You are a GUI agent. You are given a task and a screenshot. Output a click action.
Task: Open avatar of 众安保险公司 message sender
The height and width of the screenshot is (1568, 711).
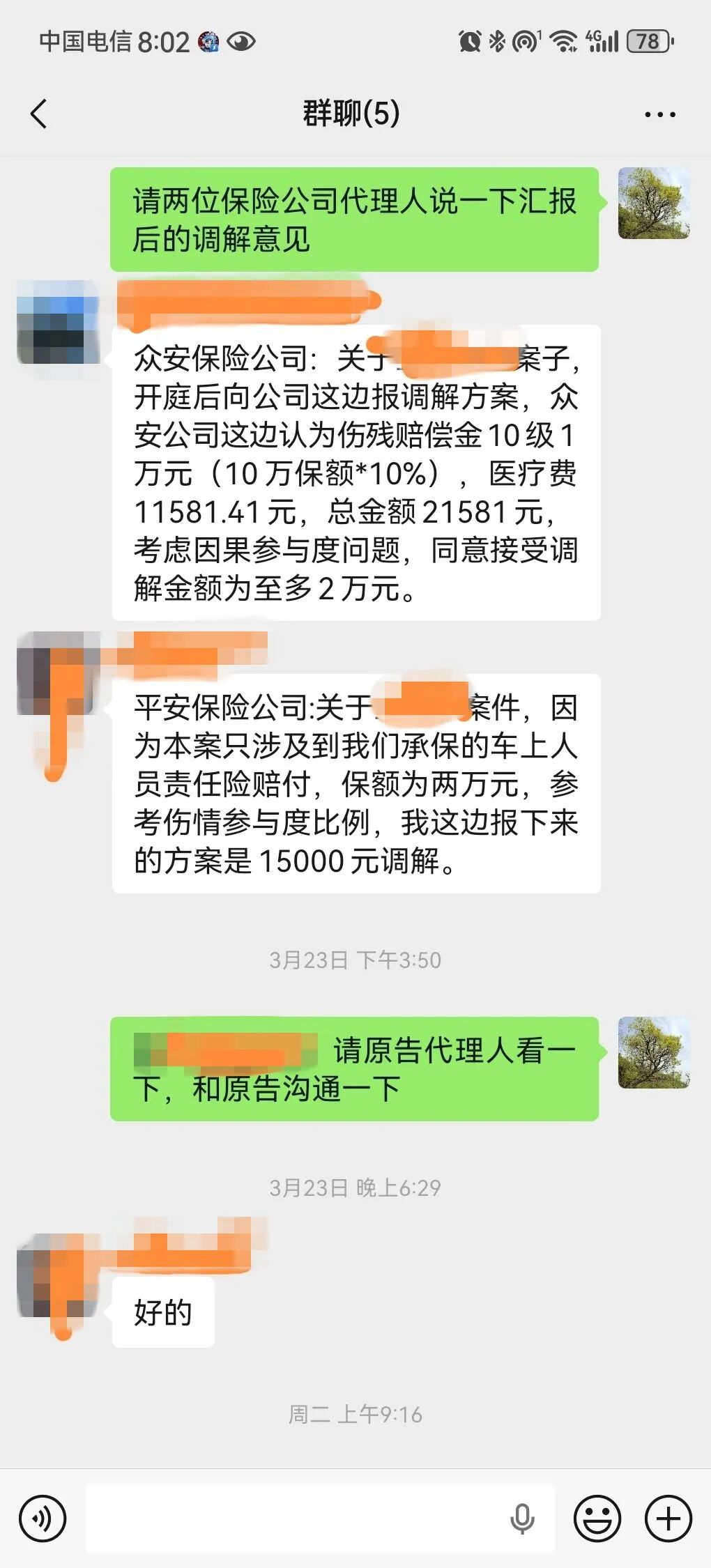pos(57,323)
